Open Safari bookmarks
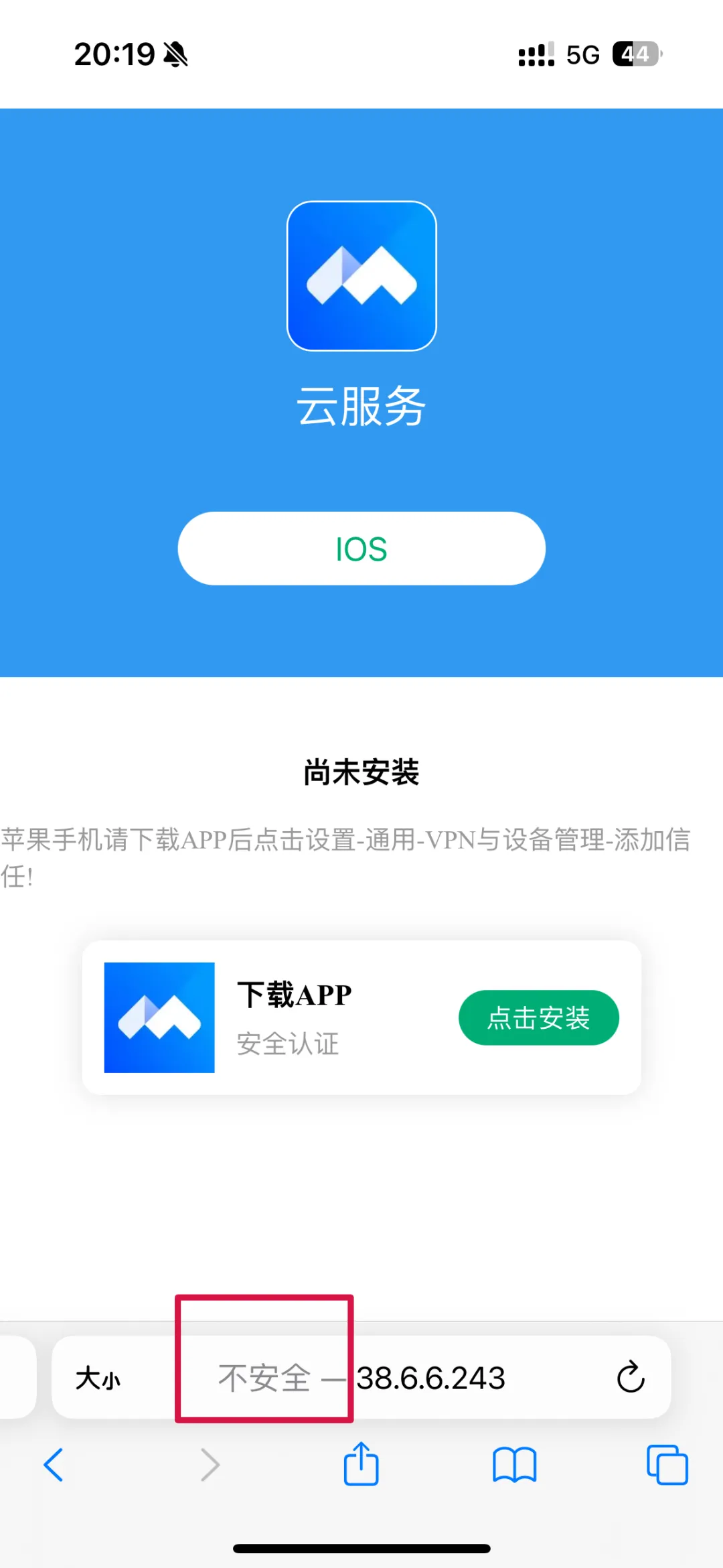This screenshot has height=1568, width=723. click(514, 1465)
